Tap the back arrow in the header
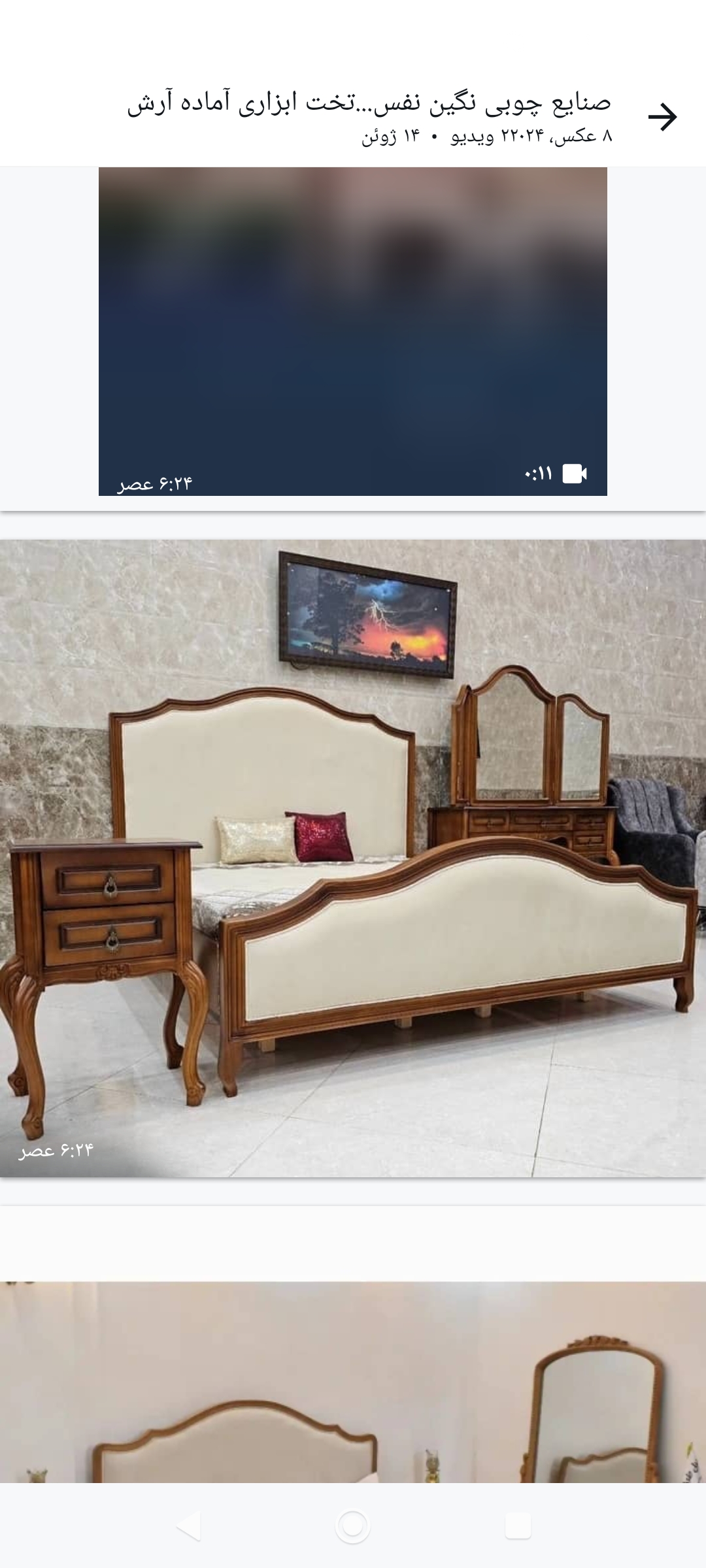Viewport: 706px width, 1568px height. coord(662,118)
